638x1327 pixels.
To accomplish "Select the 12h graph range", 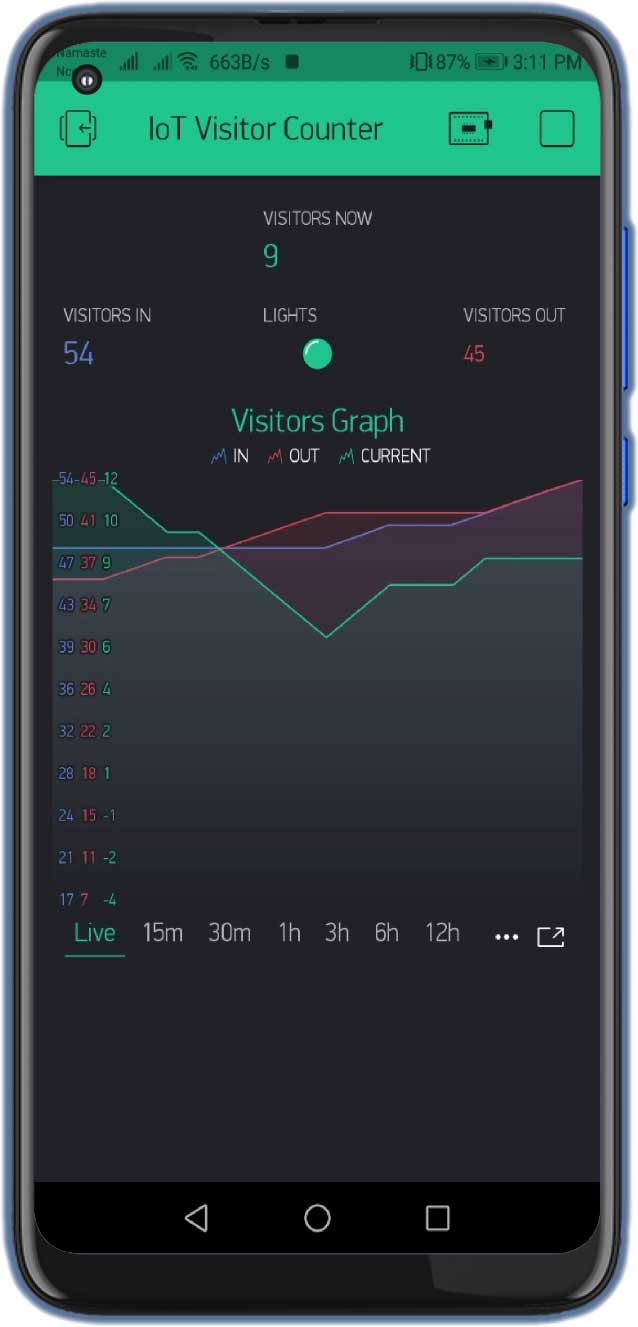I will pos(442,933).
